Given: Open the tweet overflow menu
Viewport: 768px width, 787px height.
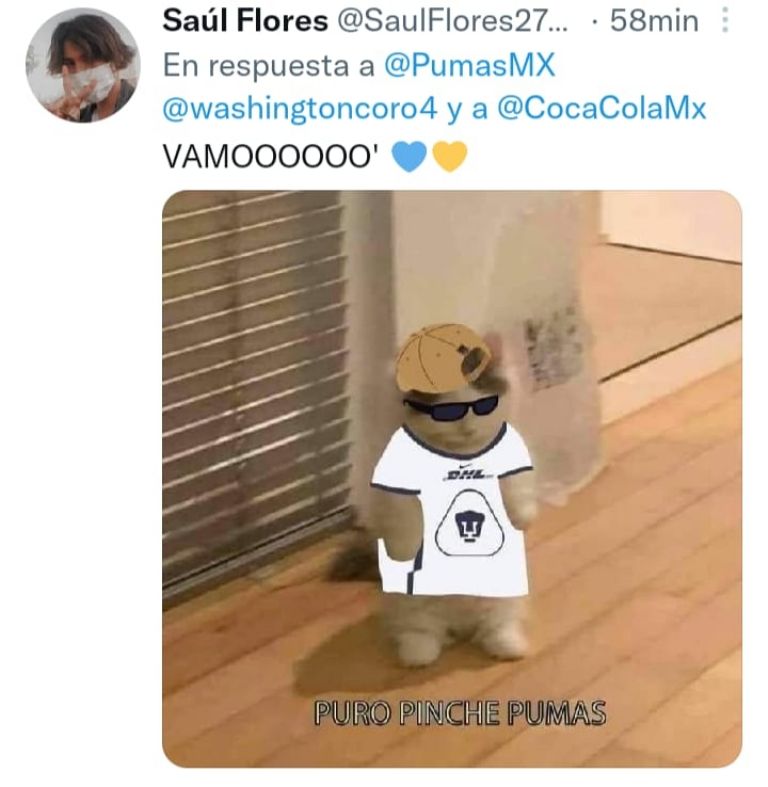Looking at the screenshot, I should 727,21.
